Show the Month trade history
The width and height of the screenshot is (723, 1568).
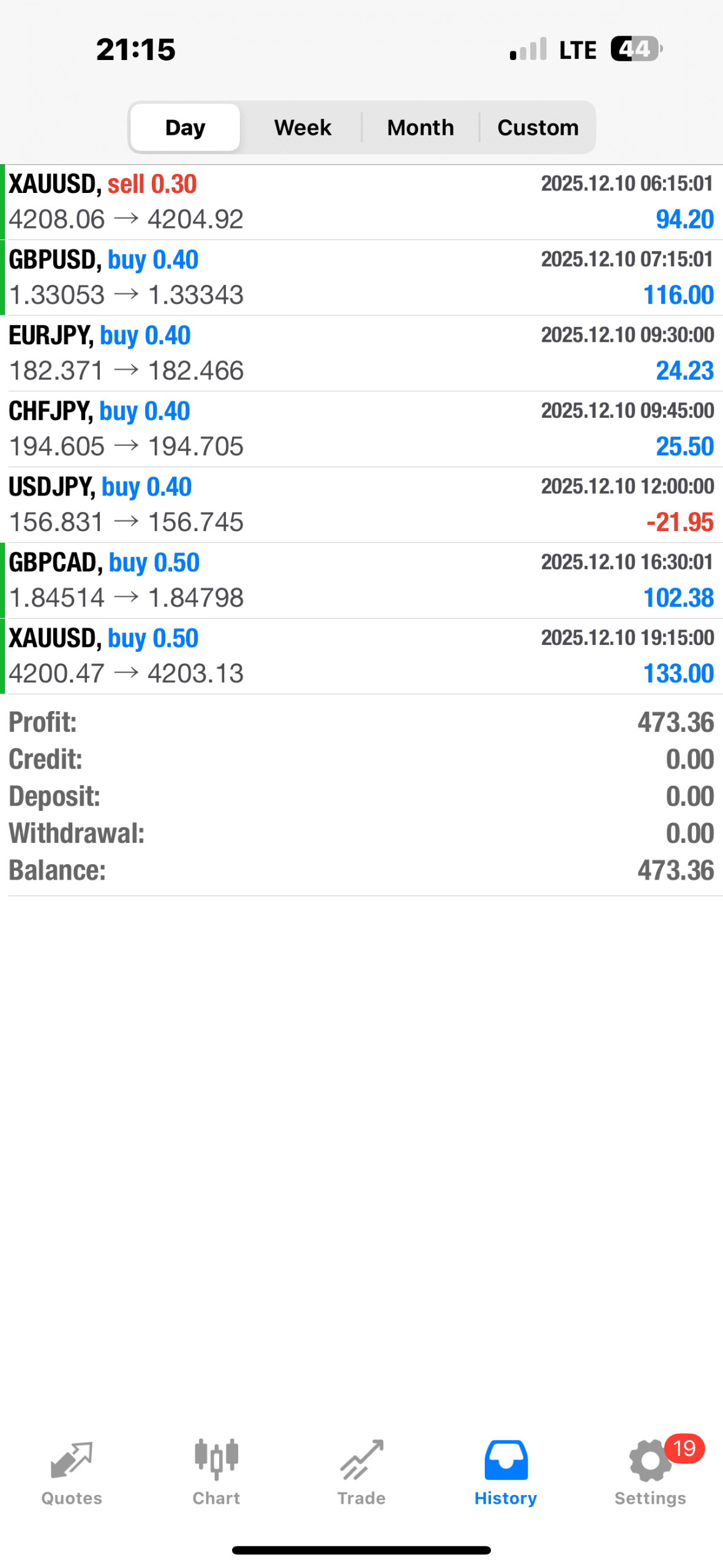tap(421, 127)
